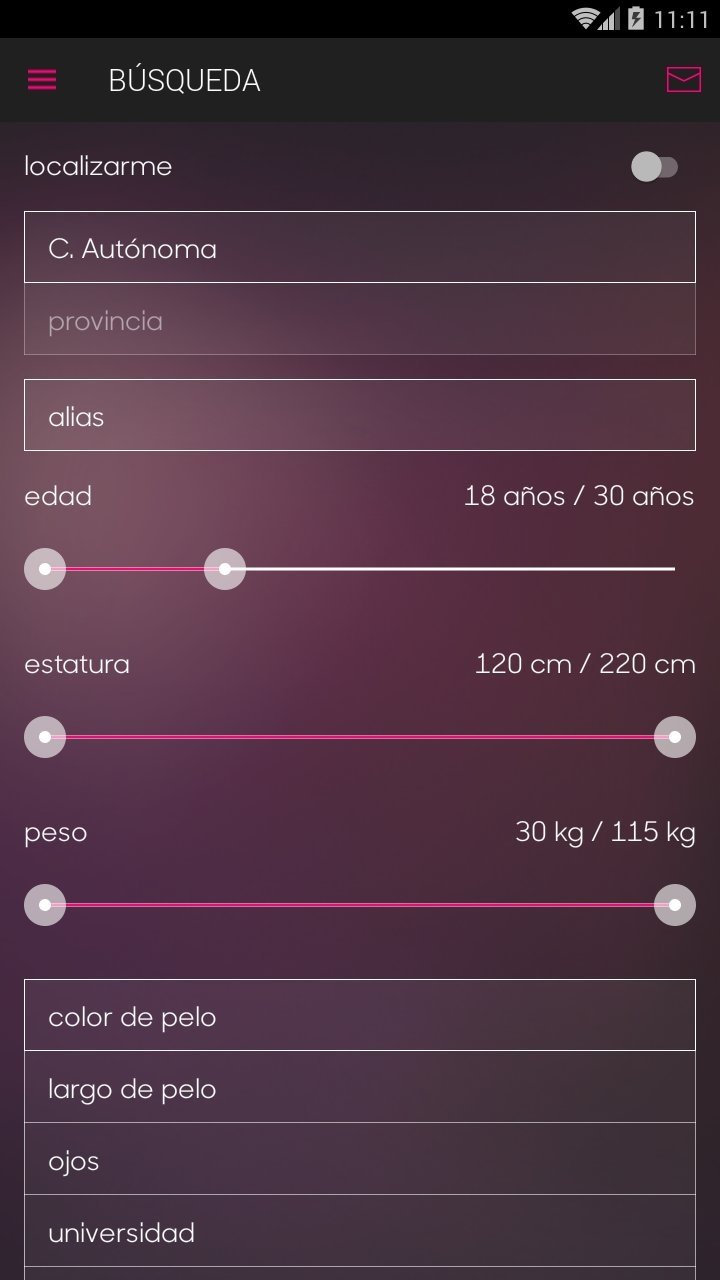Tap the peso maximum slider handle

click(675, 905)
